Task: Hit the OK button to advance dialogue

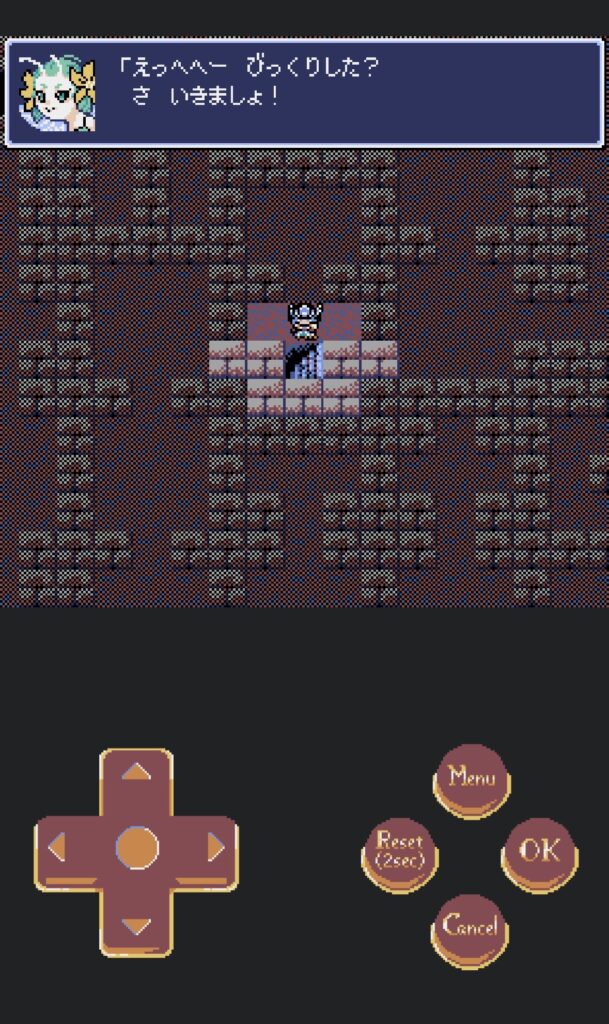Action: click(x=539, y=851)
